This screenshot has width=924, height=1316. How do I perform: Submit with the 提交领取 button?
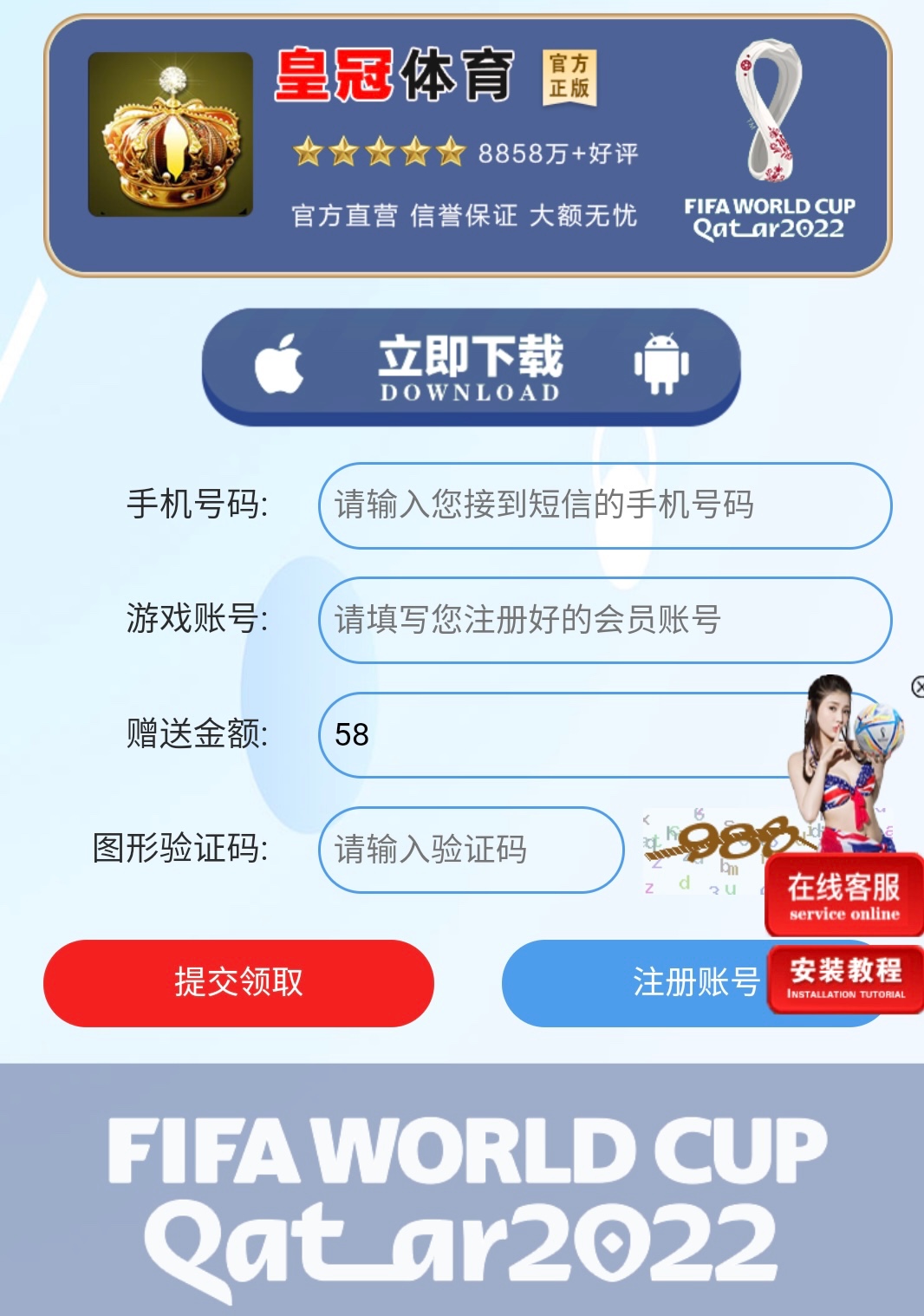coord(238,983)
